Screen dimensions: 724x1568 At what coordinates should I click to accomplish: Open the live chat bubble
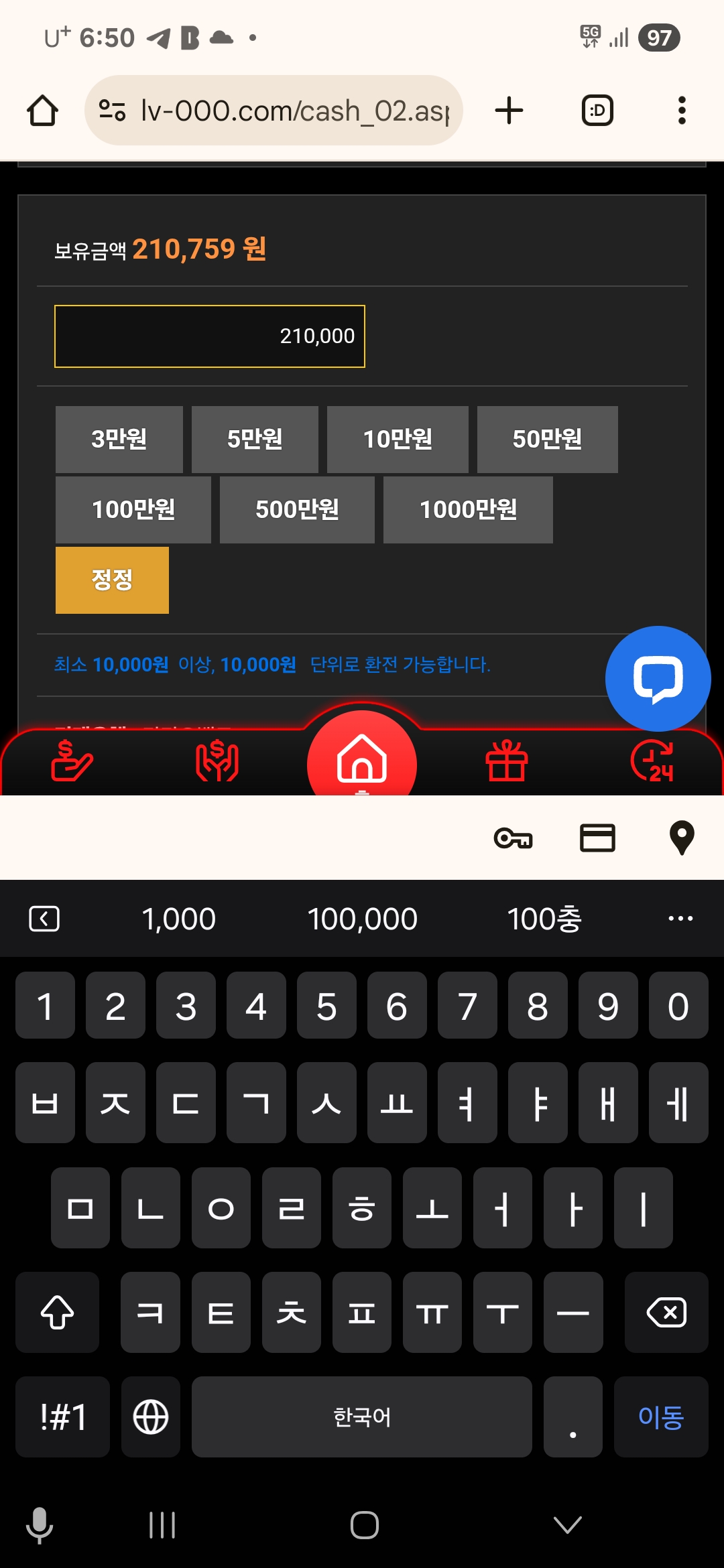tap(658, 678)
